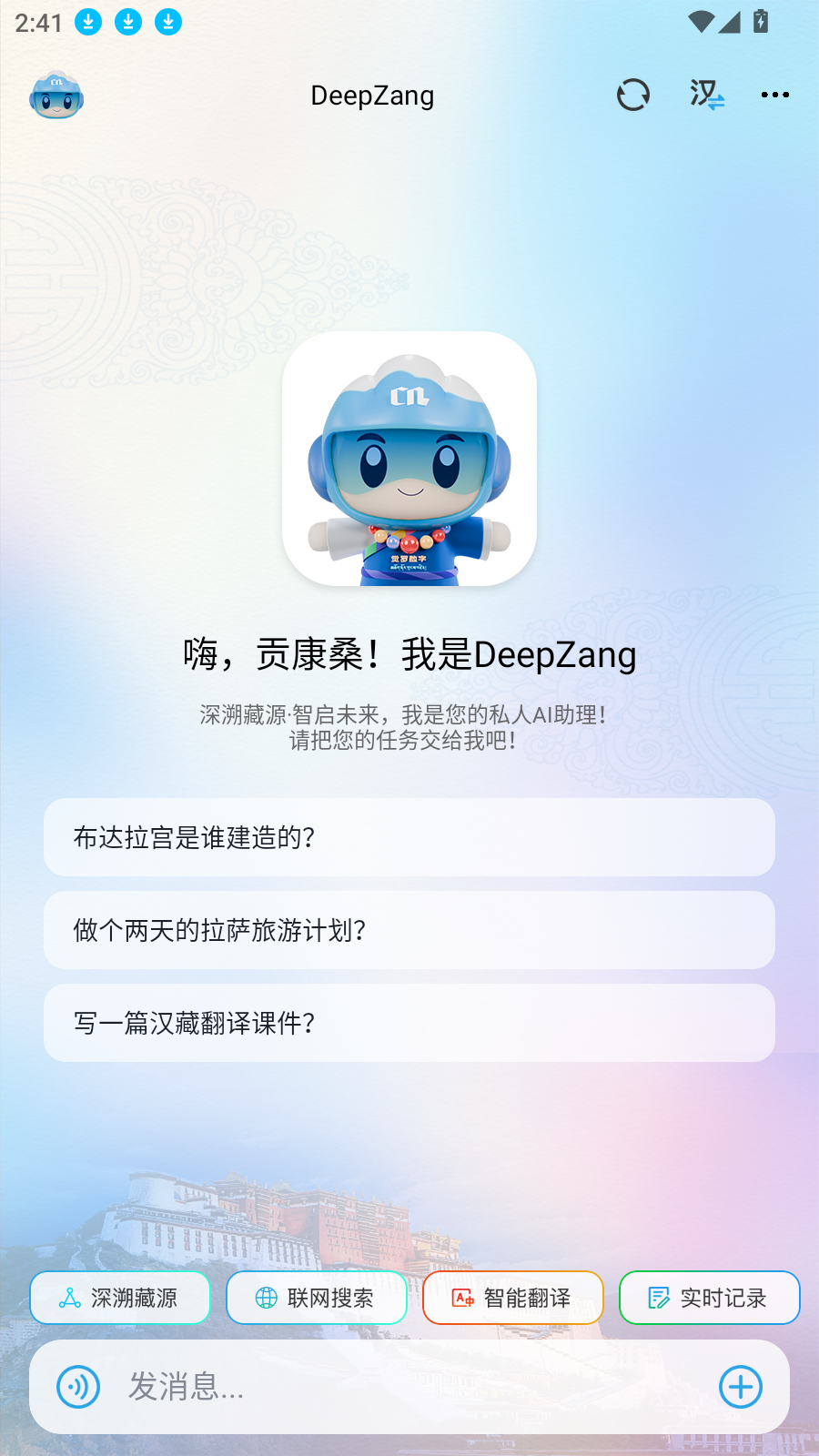Image resolution: width=819 pixels, height=1456 pixels.
Task: Choose 写一篇汉藏翻译课件？ prompt
Action: pyautogui.click(x=409, y=1023)
